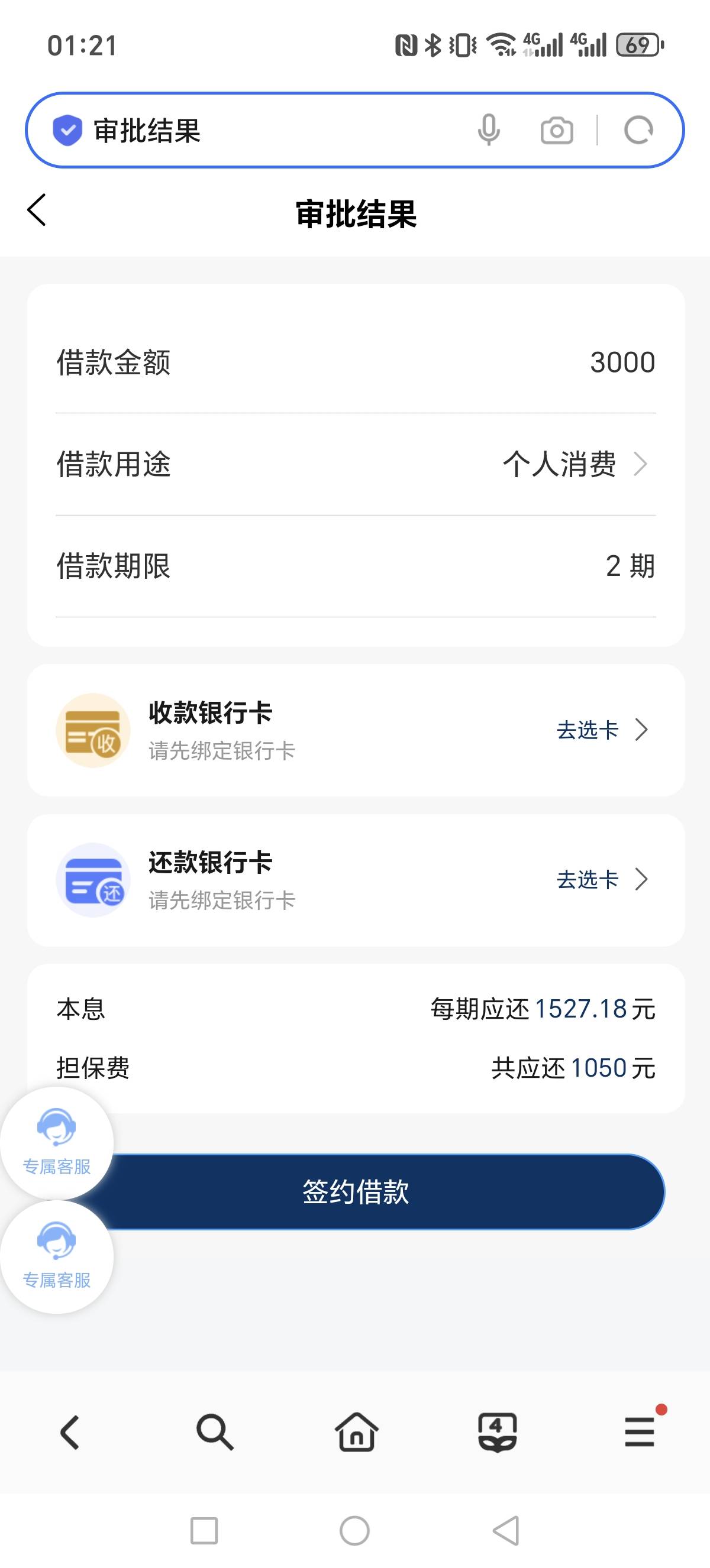
Task: Open the browser toolbar search icon
Action: click(x=215, y=1431)
